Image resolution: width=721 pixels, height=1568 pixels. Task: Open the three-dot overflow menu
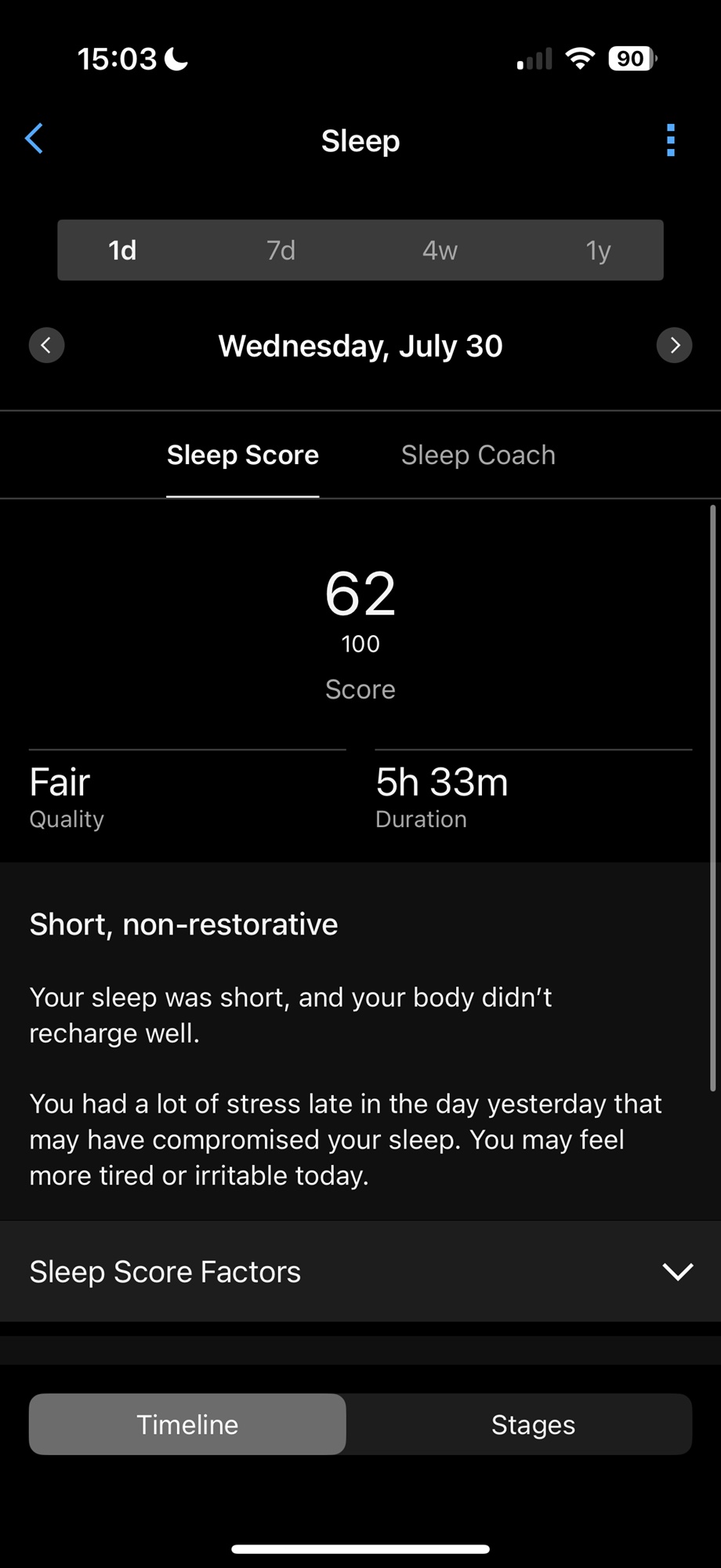pos(671,140)
